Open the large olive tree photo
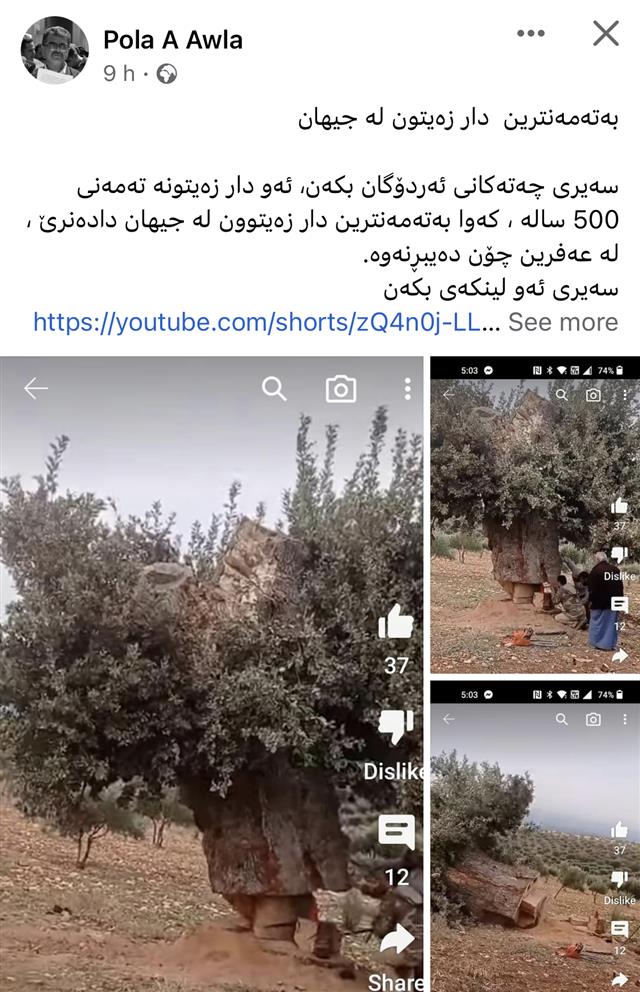The width and height of the screenshot is (640, 992). tap(211, 674)
